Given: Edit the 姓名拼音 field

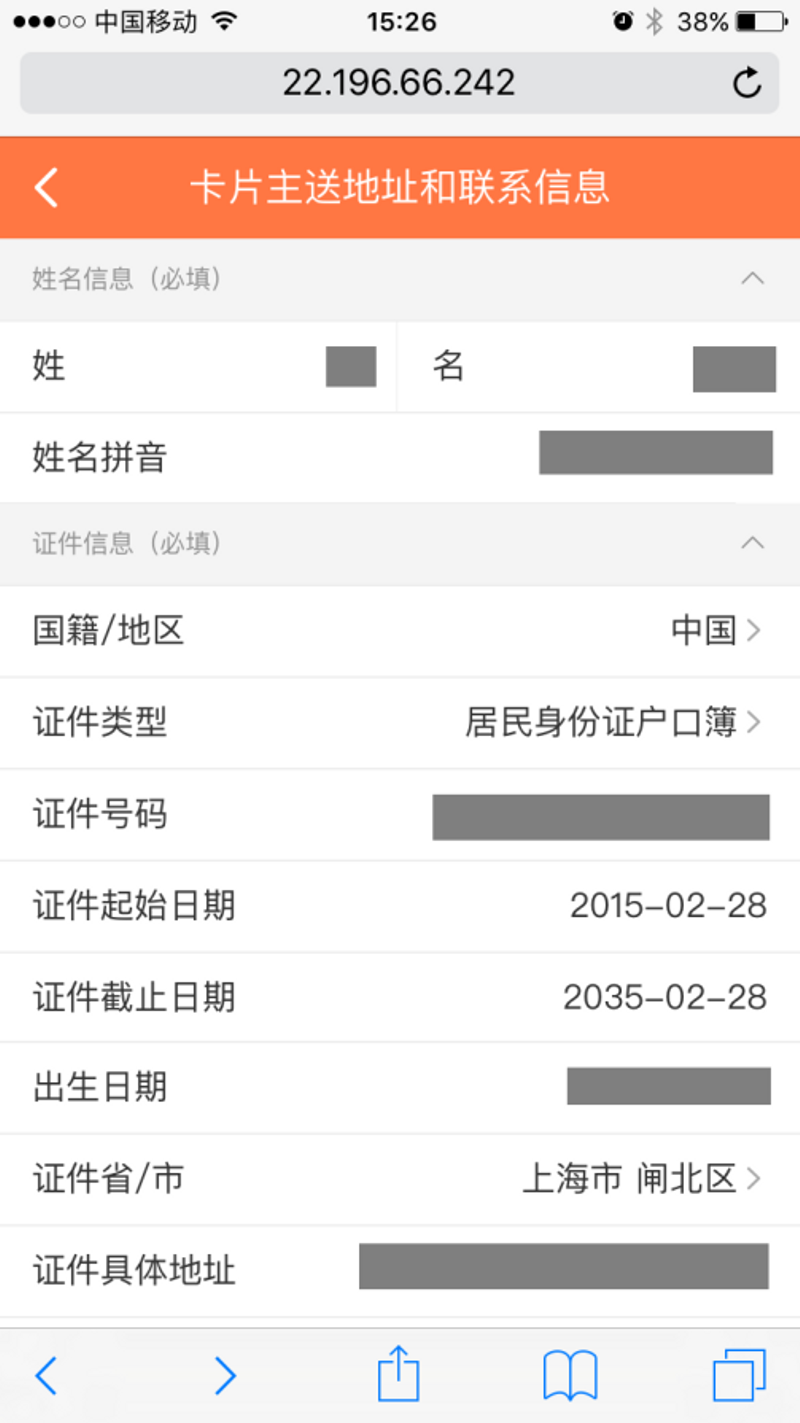Looking at the screenshot, I should pyautogui.click(x=655, y=453).
